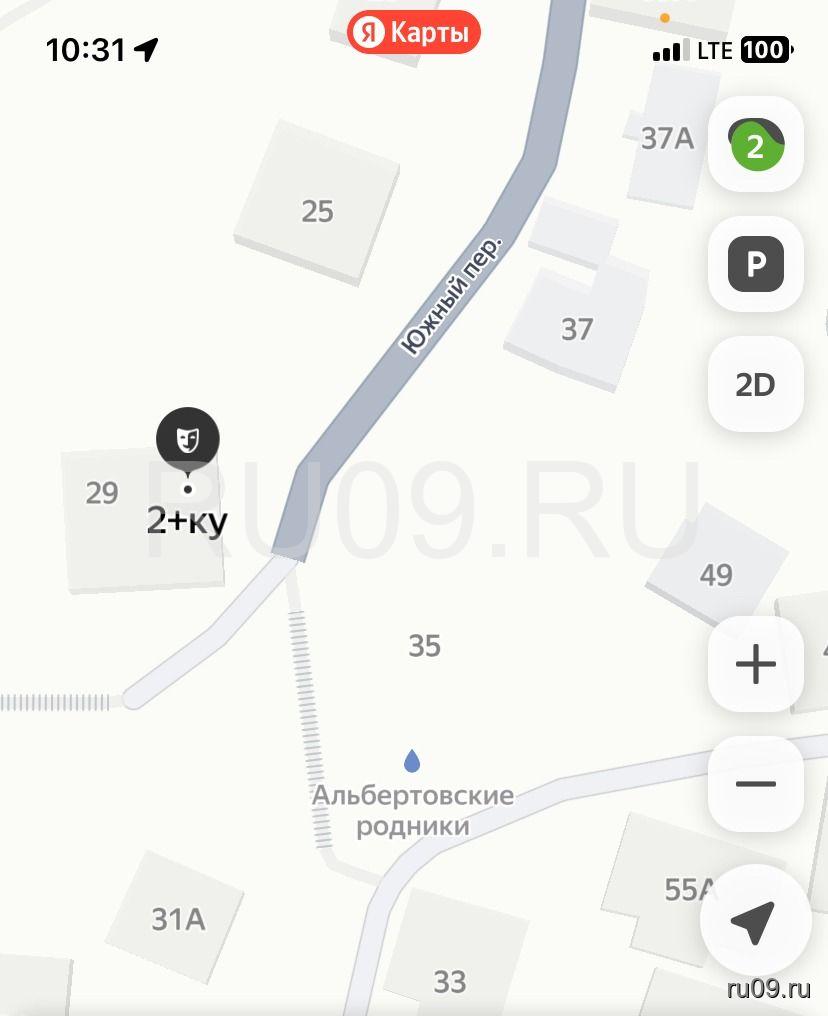
Task: Open the traffic level indicator showing 2
Action: (755, 145)
